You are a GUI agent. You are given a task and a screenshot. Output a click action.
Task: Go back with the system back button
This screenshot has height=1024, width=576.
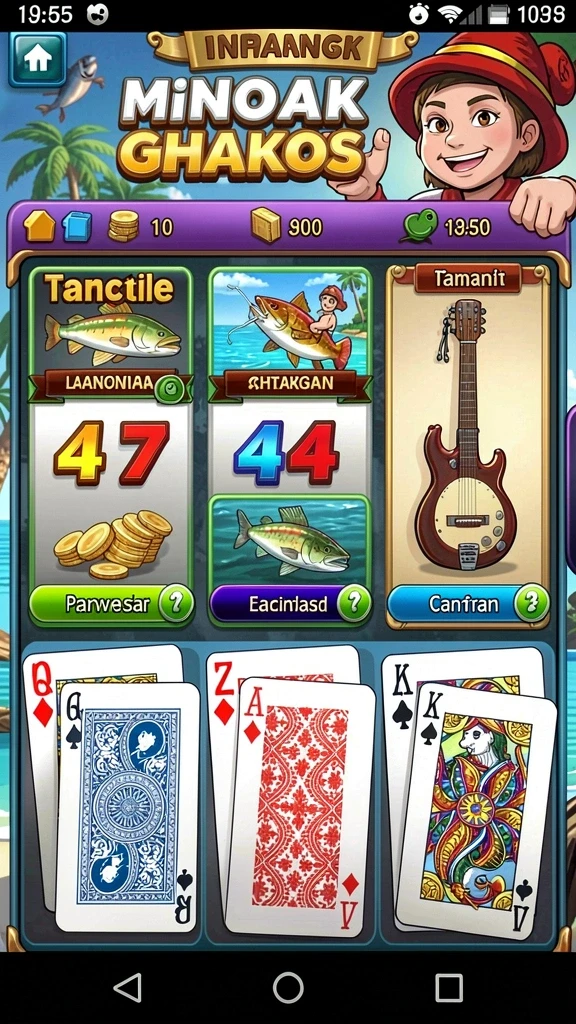click(x=127, y=987)
